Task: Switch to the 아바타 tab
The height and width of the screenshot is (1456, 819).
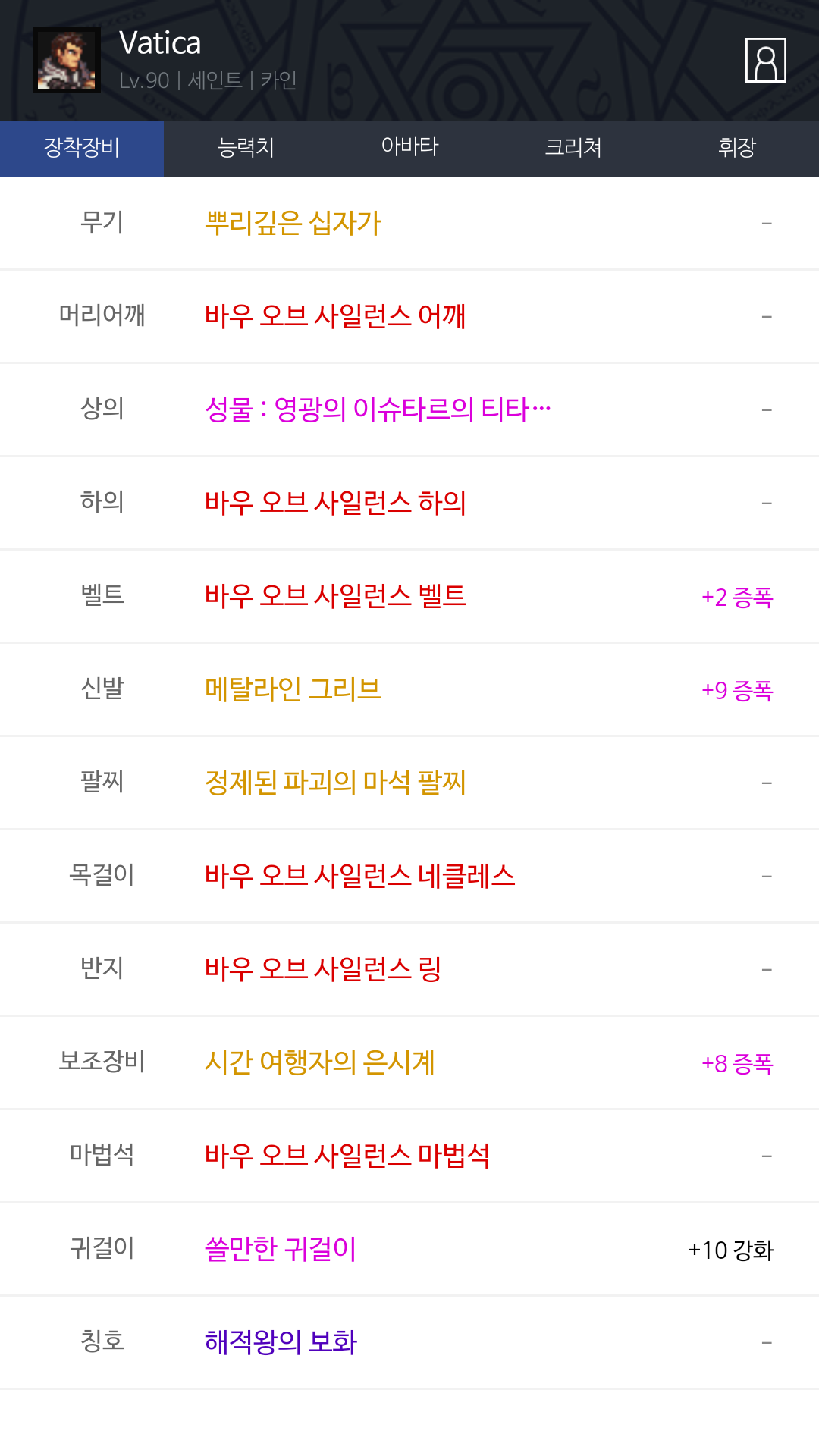Action: [x=409, y=149]
